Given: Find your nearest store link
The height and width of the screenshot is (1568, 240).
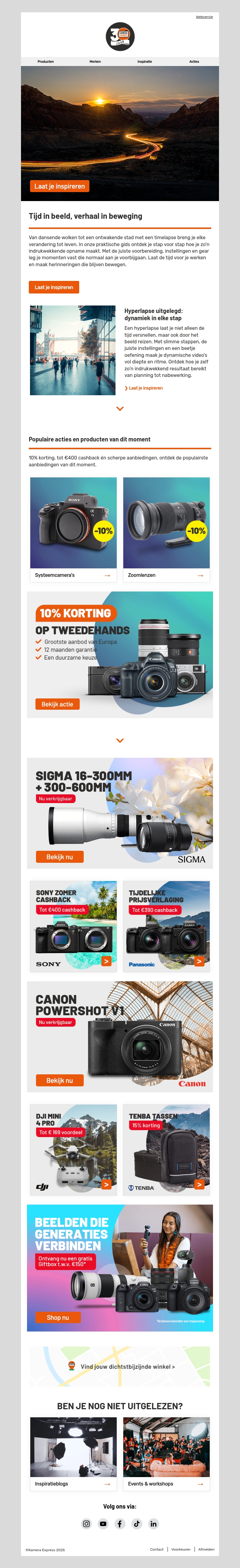Looking at the screenshot, I should pyautogui.click(x=127, y=1367).
